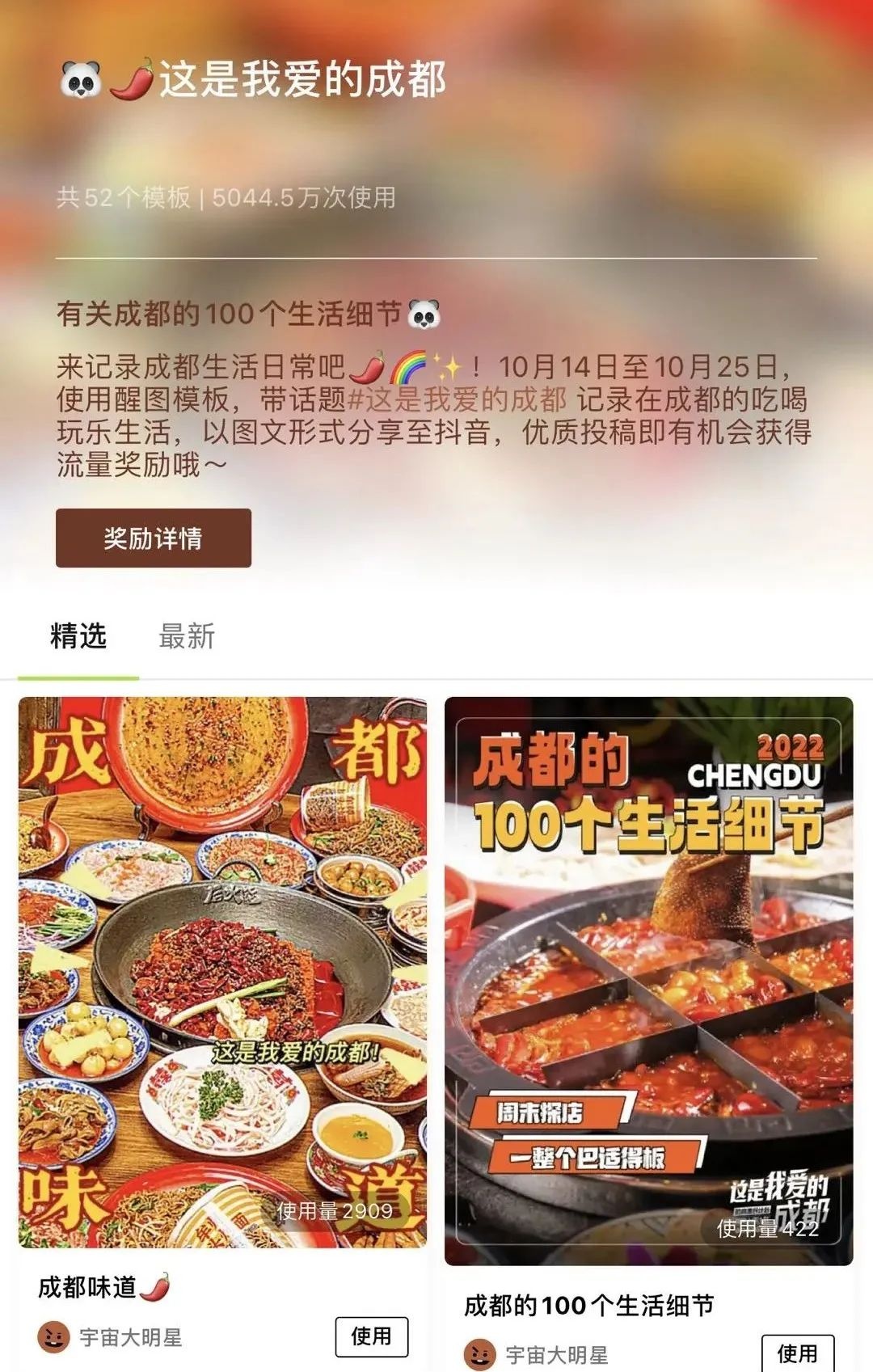The height and width of the screenshot is (1372, 873).
Task: Select the 精选 tab
Action: pos(78,636)
